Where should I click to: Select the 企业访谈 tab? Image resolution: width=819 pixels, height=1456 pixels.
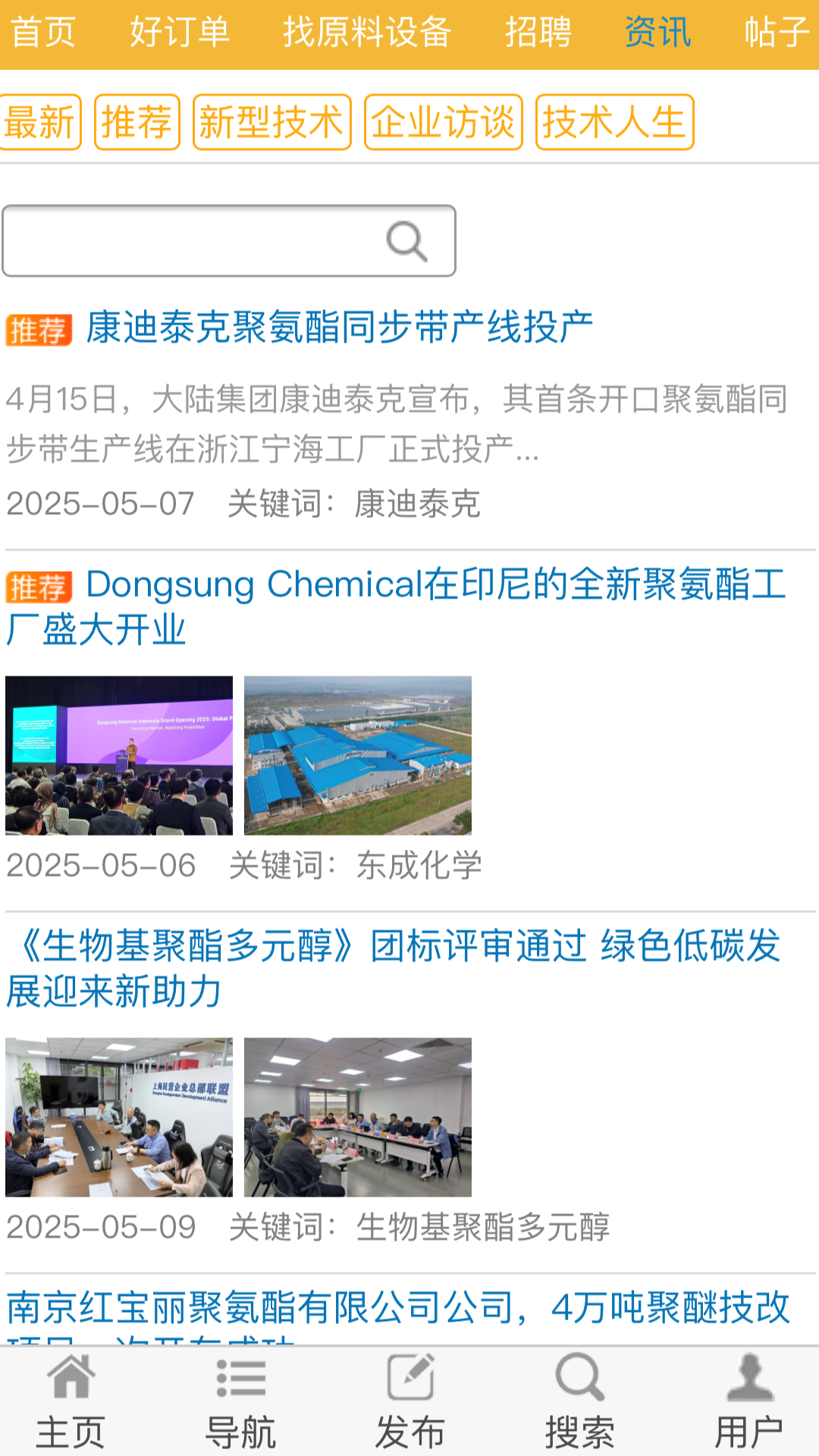tap(444, 121)
